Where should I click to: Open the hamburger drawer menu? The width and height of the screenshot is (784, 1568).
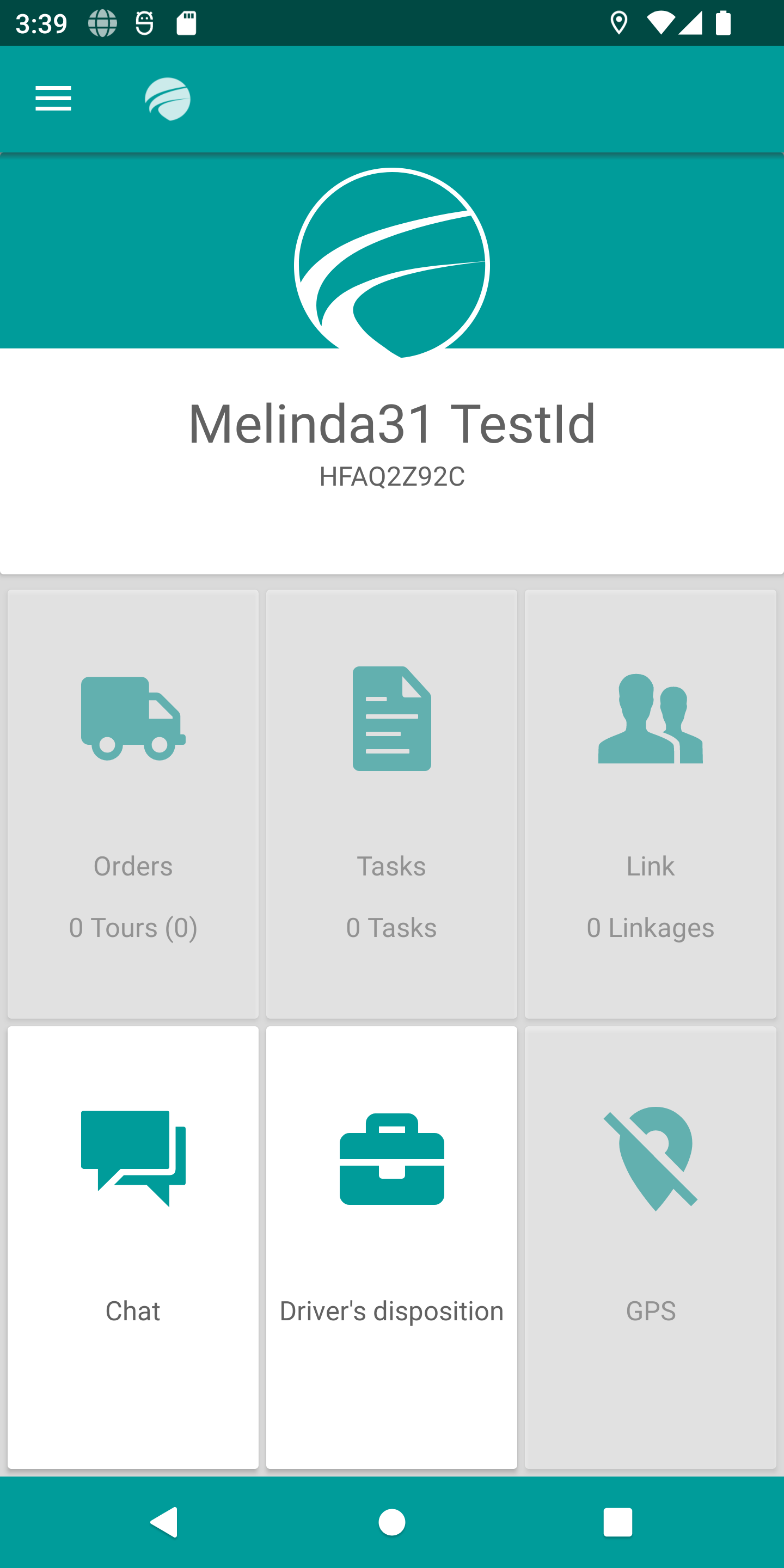[53, 99]
